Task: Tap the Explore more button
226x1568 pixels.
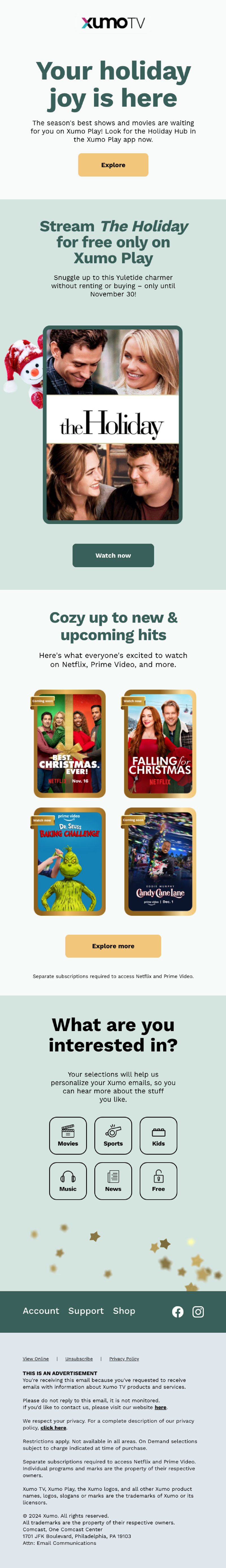Action: pos(113,946)
